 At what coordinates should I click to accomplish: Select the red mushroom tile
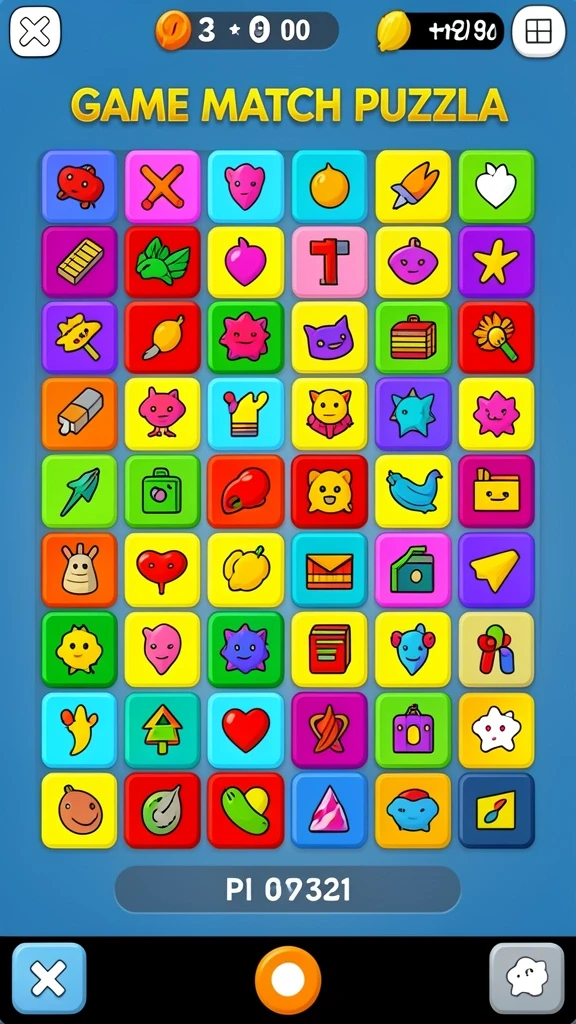(80, 186)
